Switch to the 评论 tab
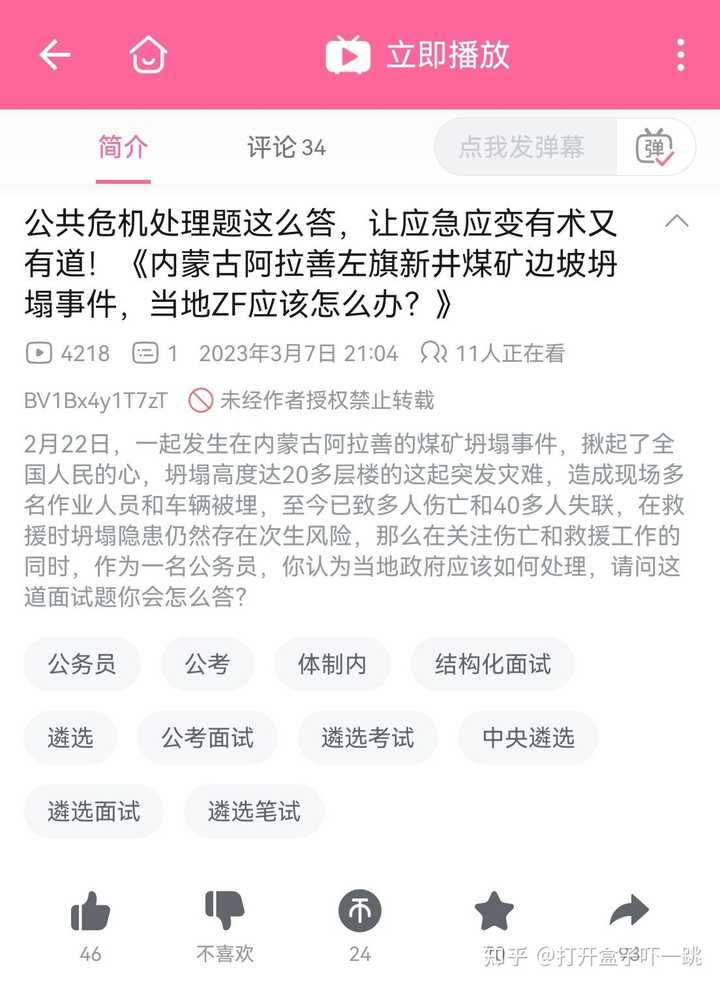This screenshot has height=987, width=720. [286, 148]
